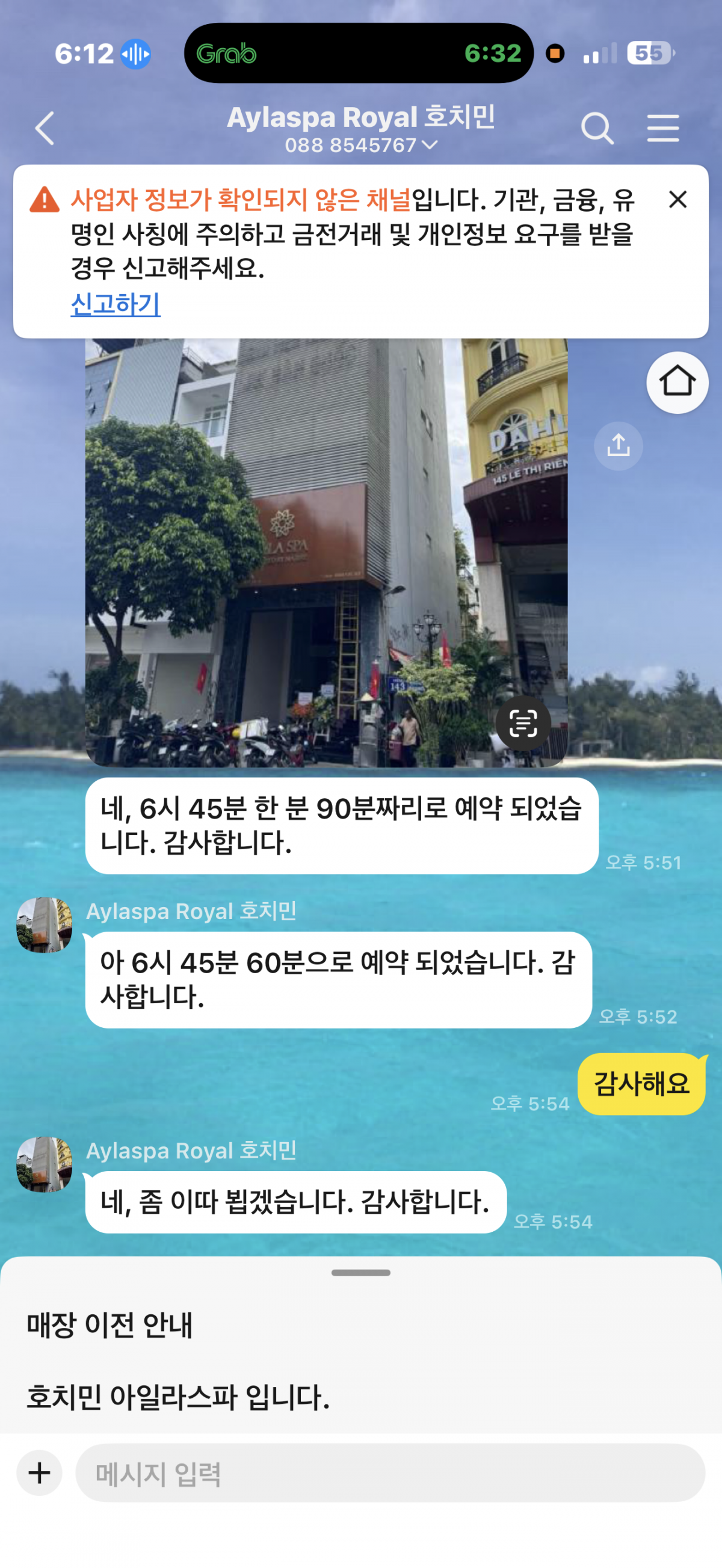The width and height of the screenshot is (722, 1568).
Task: Scan text in the building photo
Action: 523,723
